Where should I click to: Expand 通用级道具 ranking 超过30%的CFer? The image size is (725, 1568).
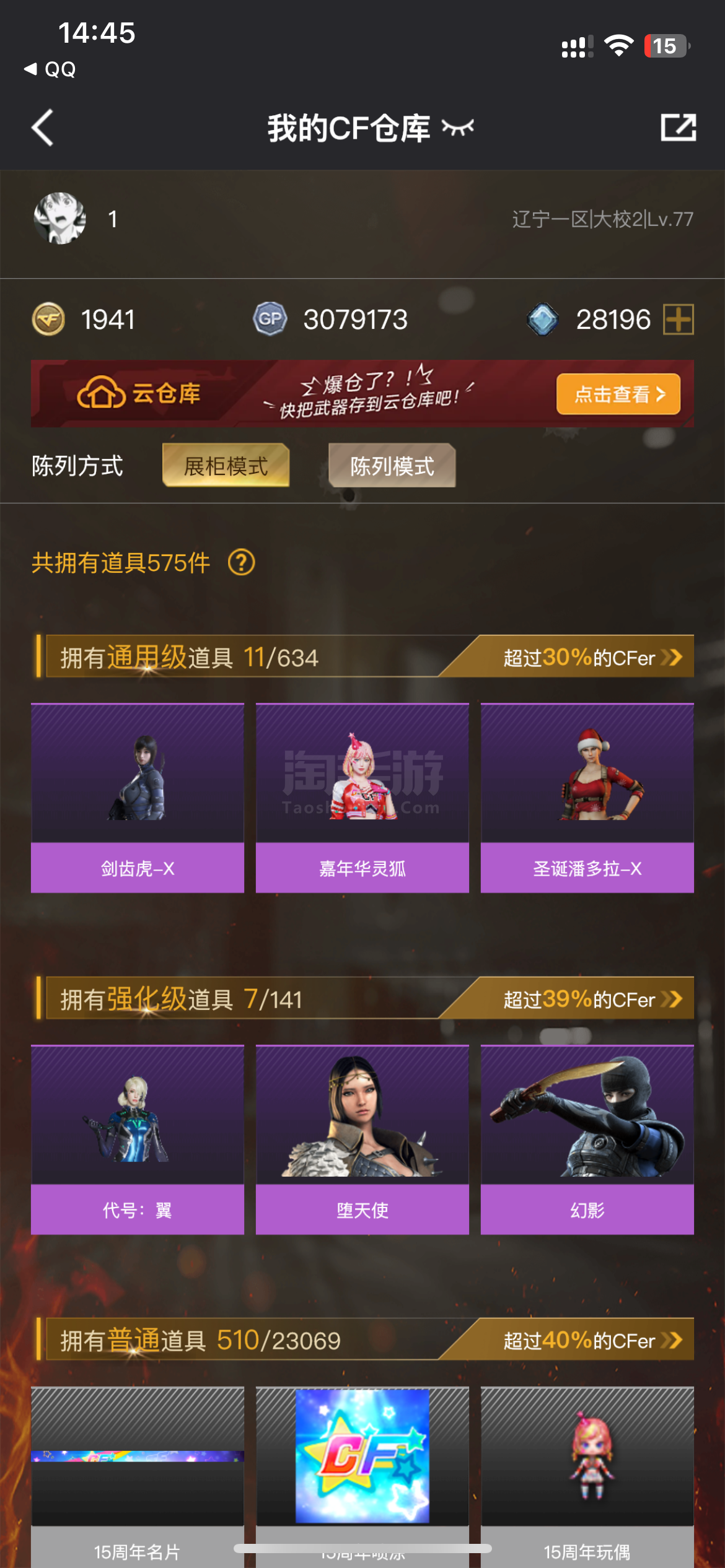click(x=592, y=657)
